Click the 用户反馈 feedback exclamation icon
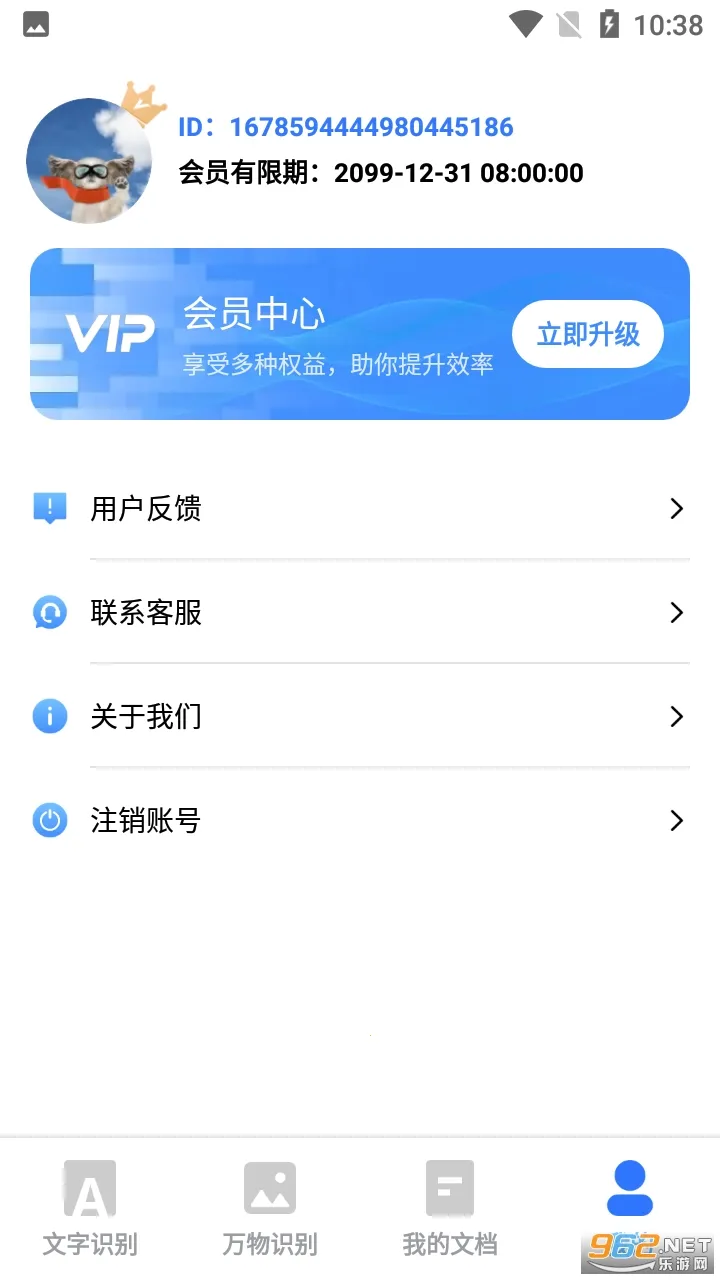720x1280 pixels. (49, 509)
